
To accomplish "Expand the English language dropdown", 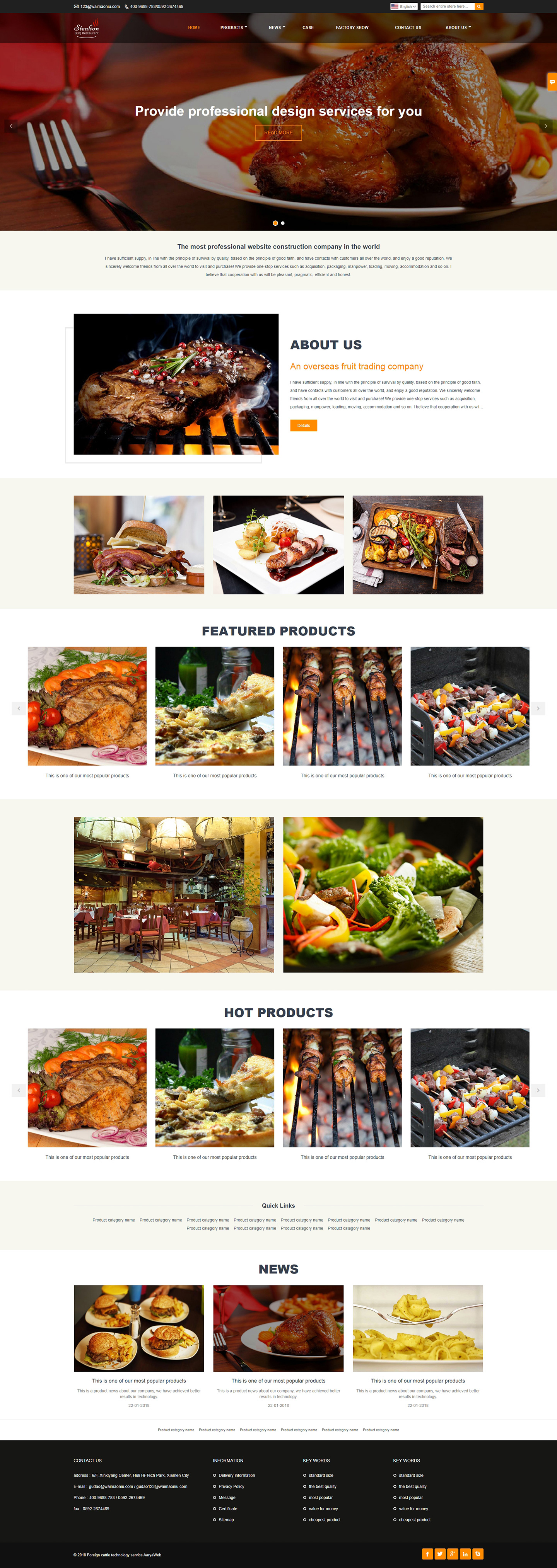I will click(x=403, y=6).
